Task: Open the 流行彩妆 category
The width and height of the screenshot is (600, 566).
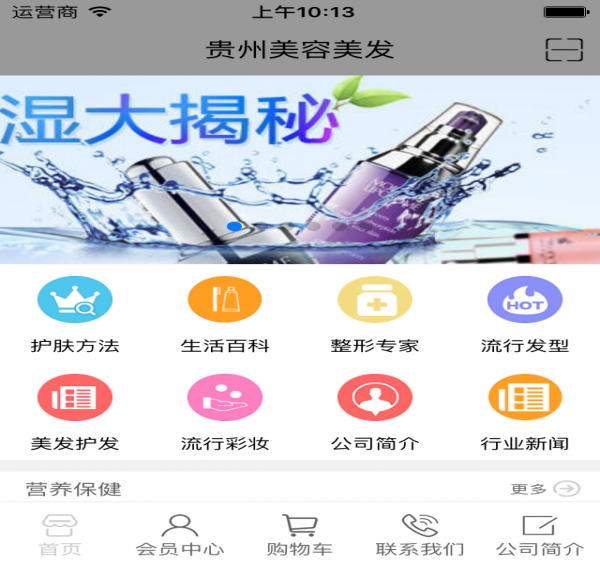Action: (x=225, y=412)
